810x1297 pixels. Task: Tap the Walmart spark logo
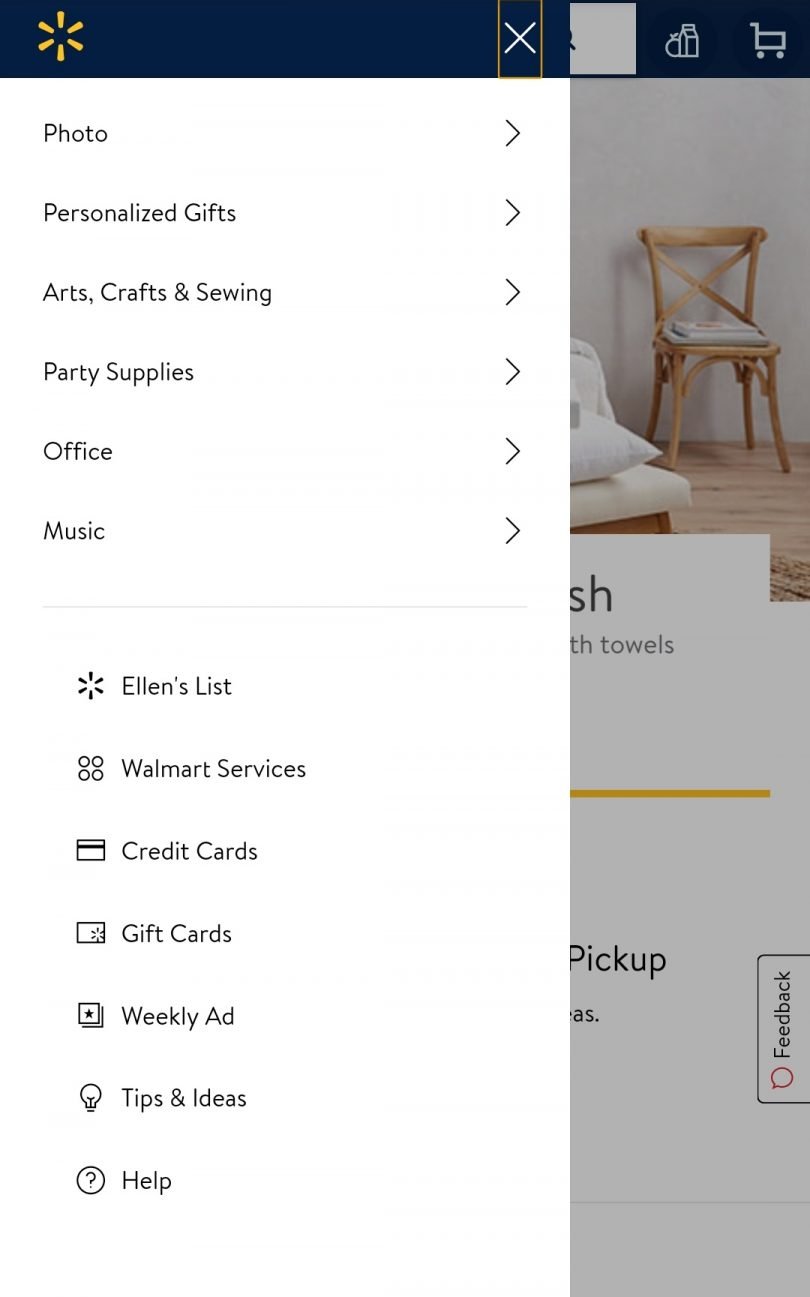click(x=60, y=37)
